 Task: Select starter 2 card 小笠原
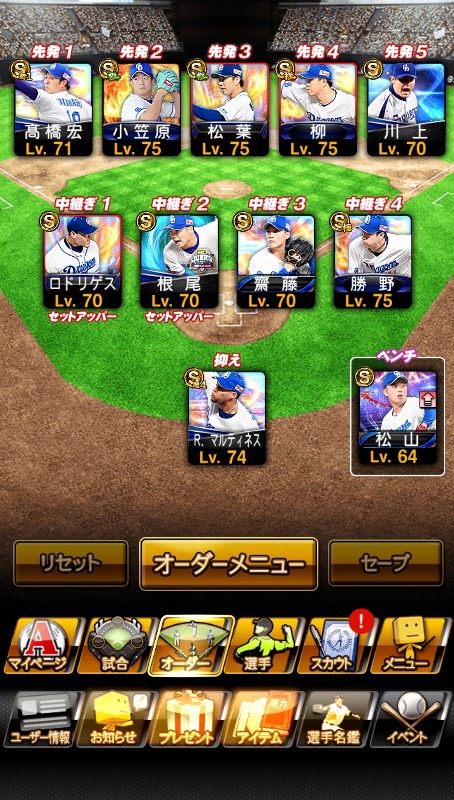tap(141, 109)
